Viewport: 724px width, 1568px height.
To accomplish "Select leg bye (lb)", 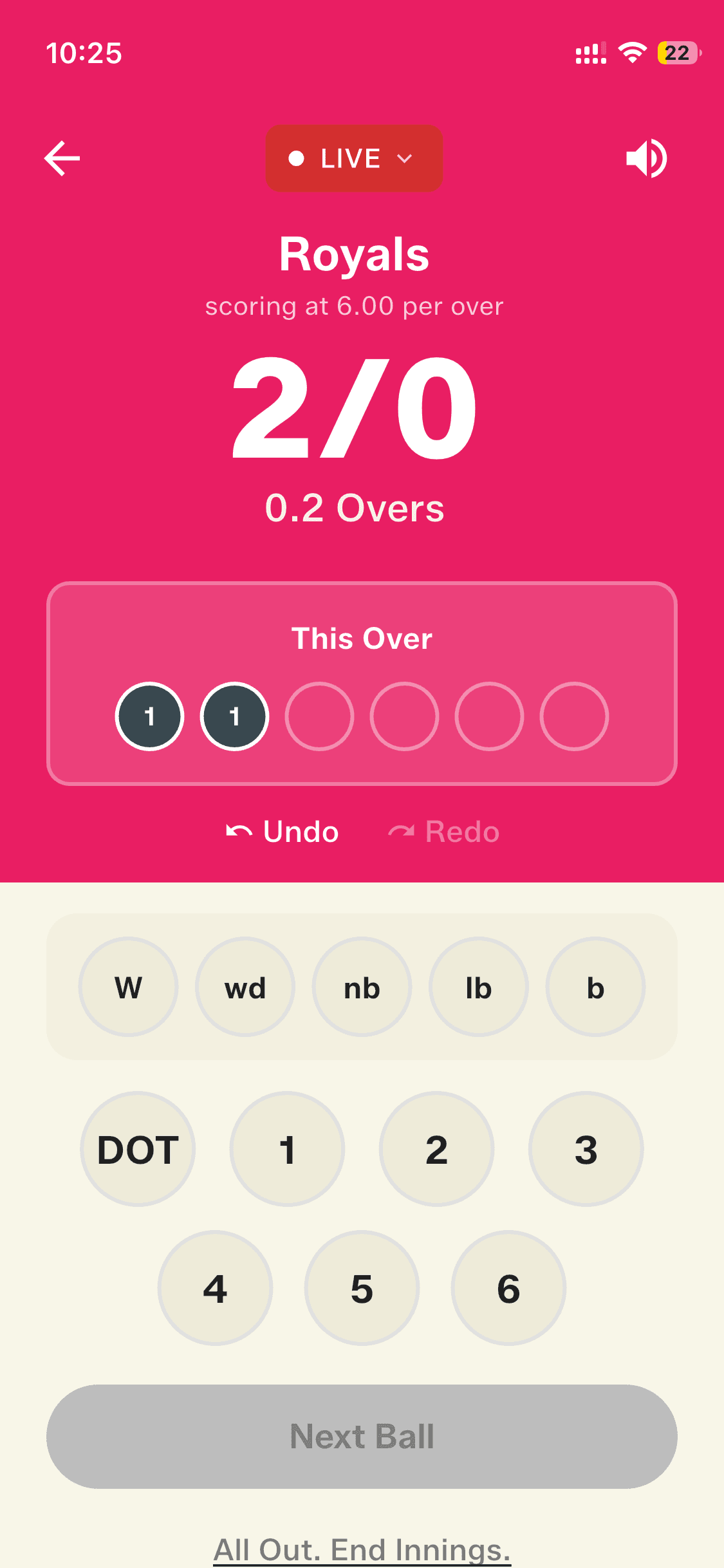I will 479,987.
